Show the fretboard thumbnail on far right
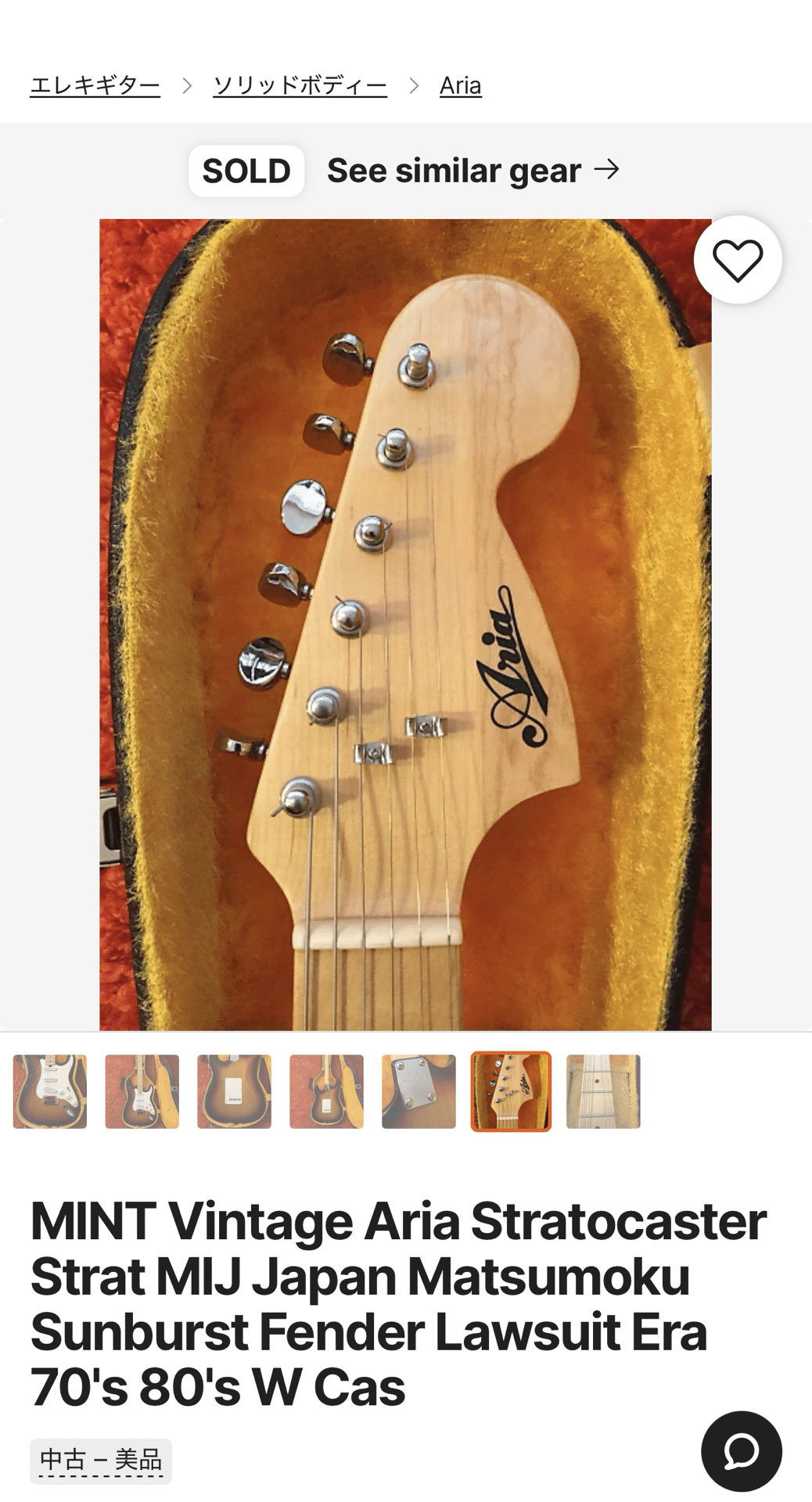Viewport: 812px width, 1502px height. click(x=603, y=1091)
